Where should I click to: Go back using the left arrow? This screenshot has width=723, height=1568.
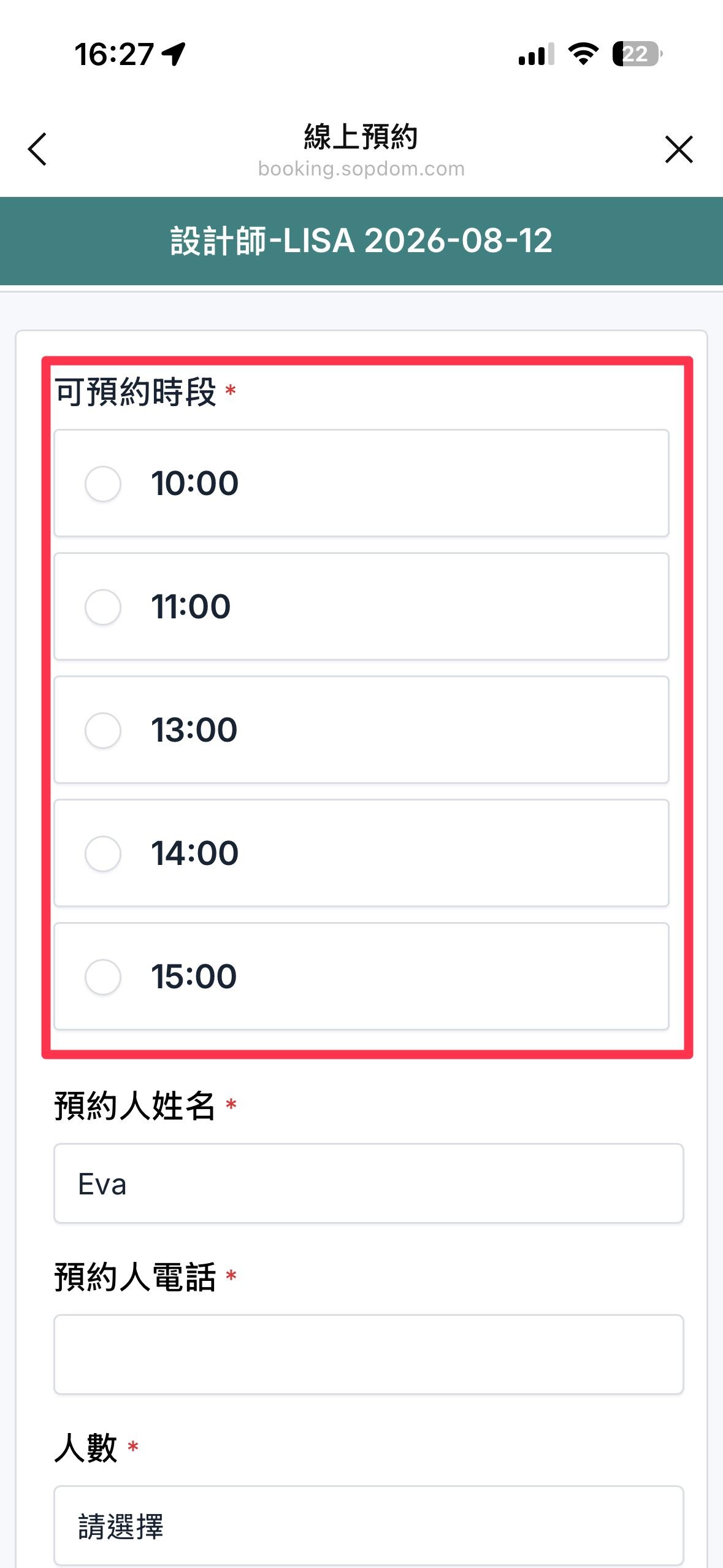click(x=37, y=149)
